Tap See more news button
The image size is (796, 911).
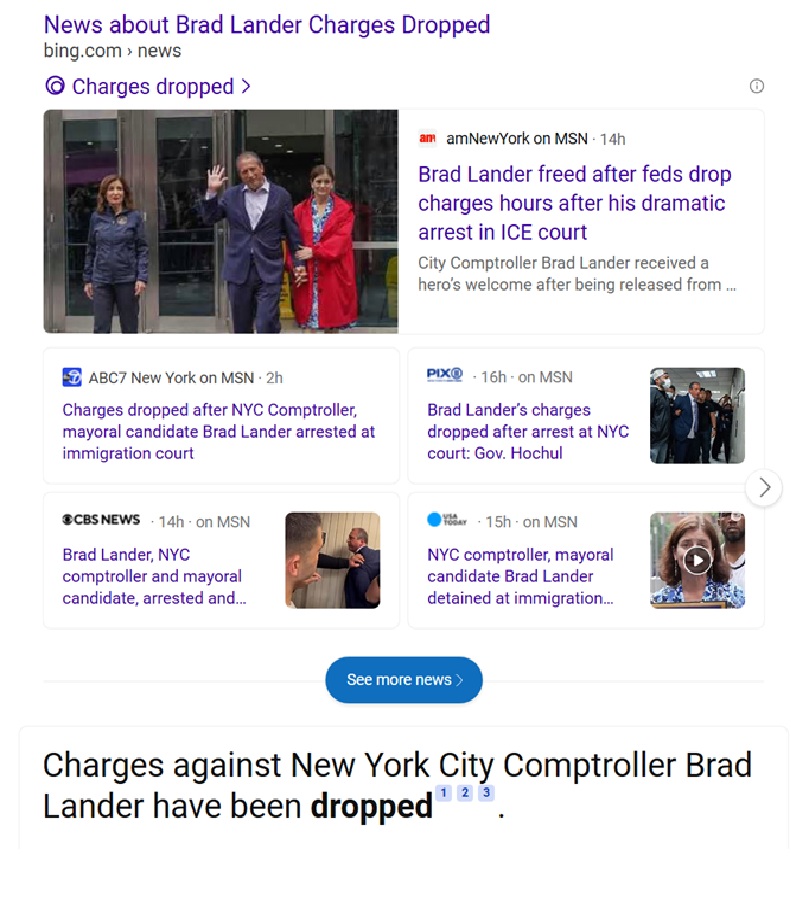tap(404, 680)
